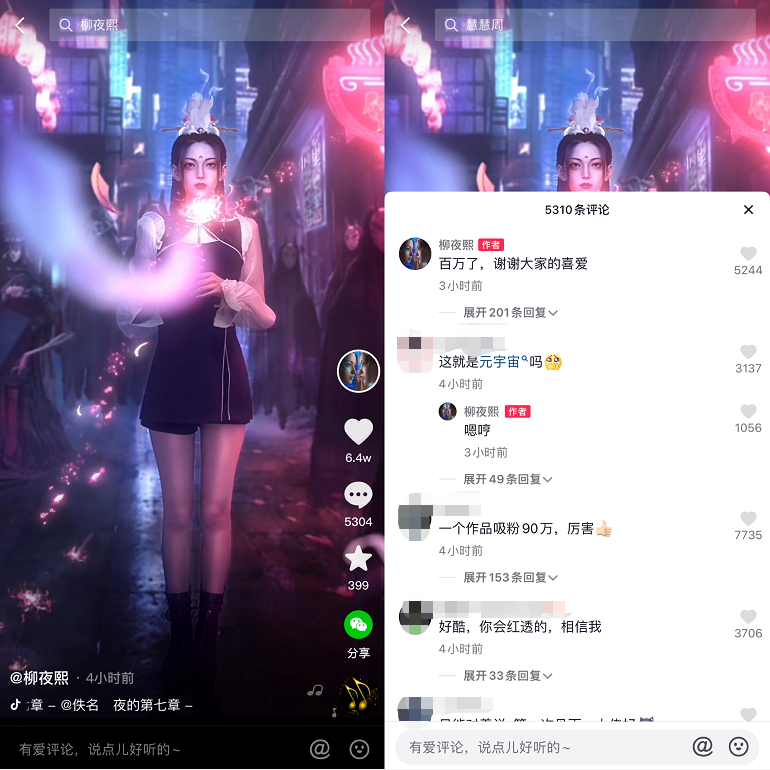Share the video via the 分享 icon
This screenshot has width=770, height=770.
(x=358, y=625)
